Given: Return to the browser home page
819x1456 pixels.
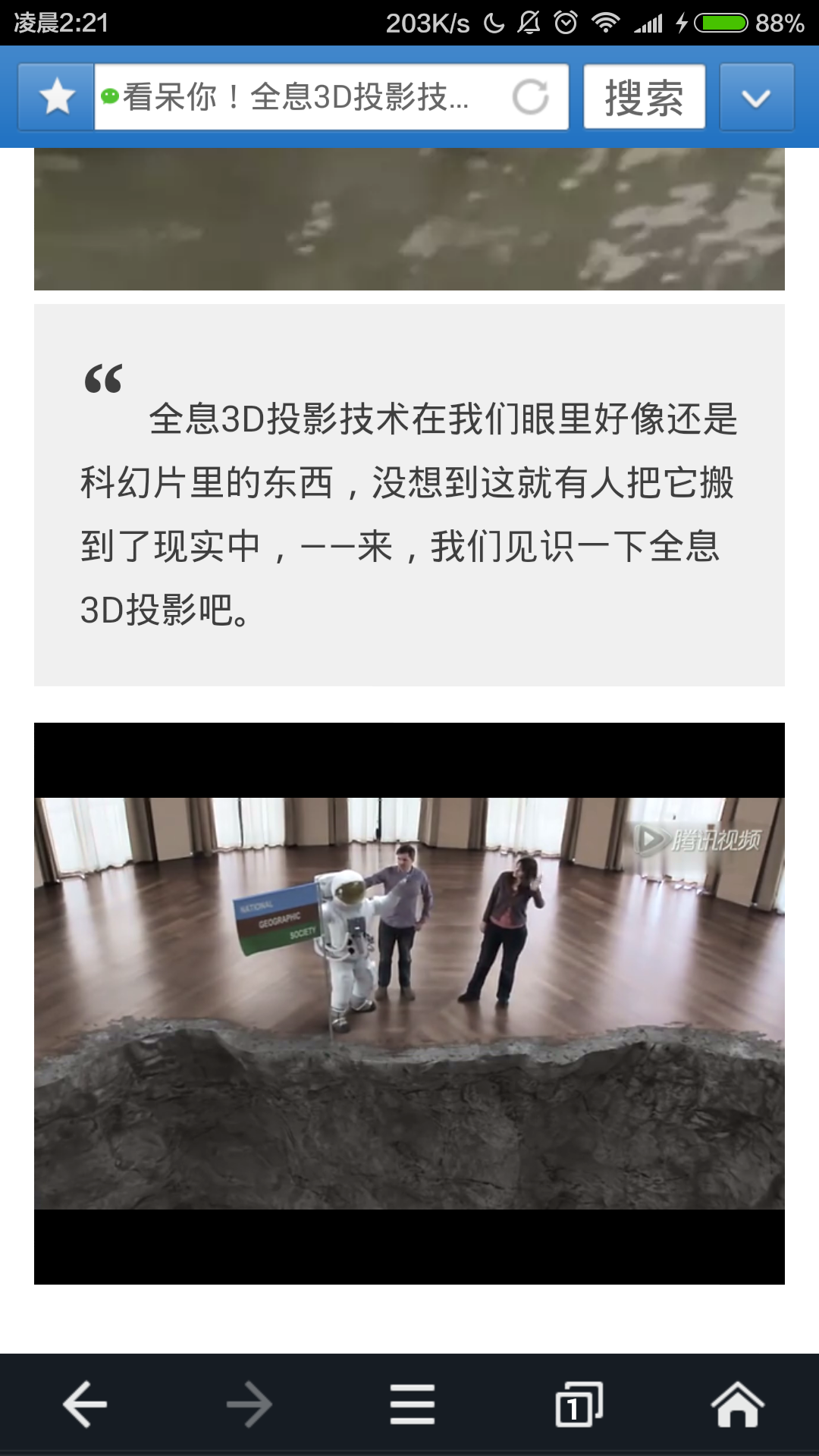Looking at the screenshot, I should (x=737, y=1404).
